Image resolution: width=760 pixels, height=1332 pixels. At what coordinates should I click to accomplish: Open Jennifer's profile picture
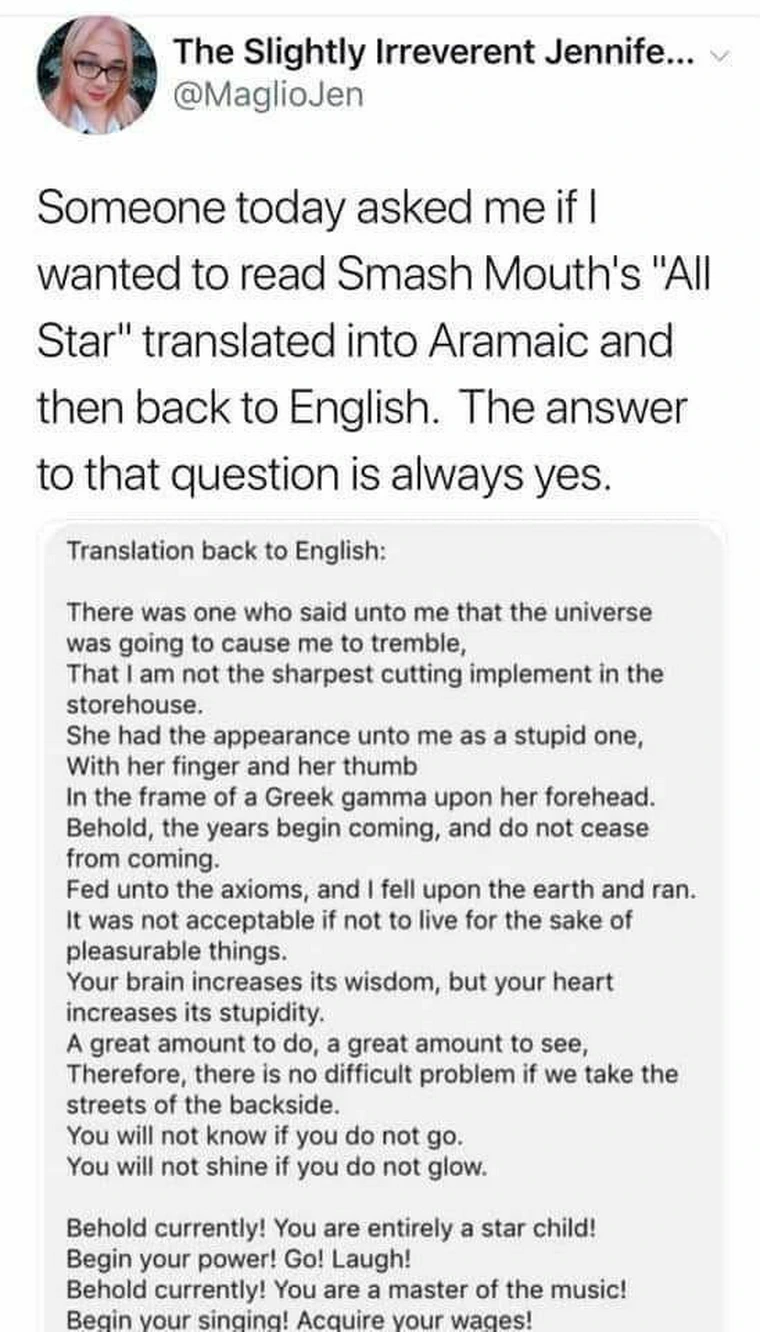pos(97,75)
